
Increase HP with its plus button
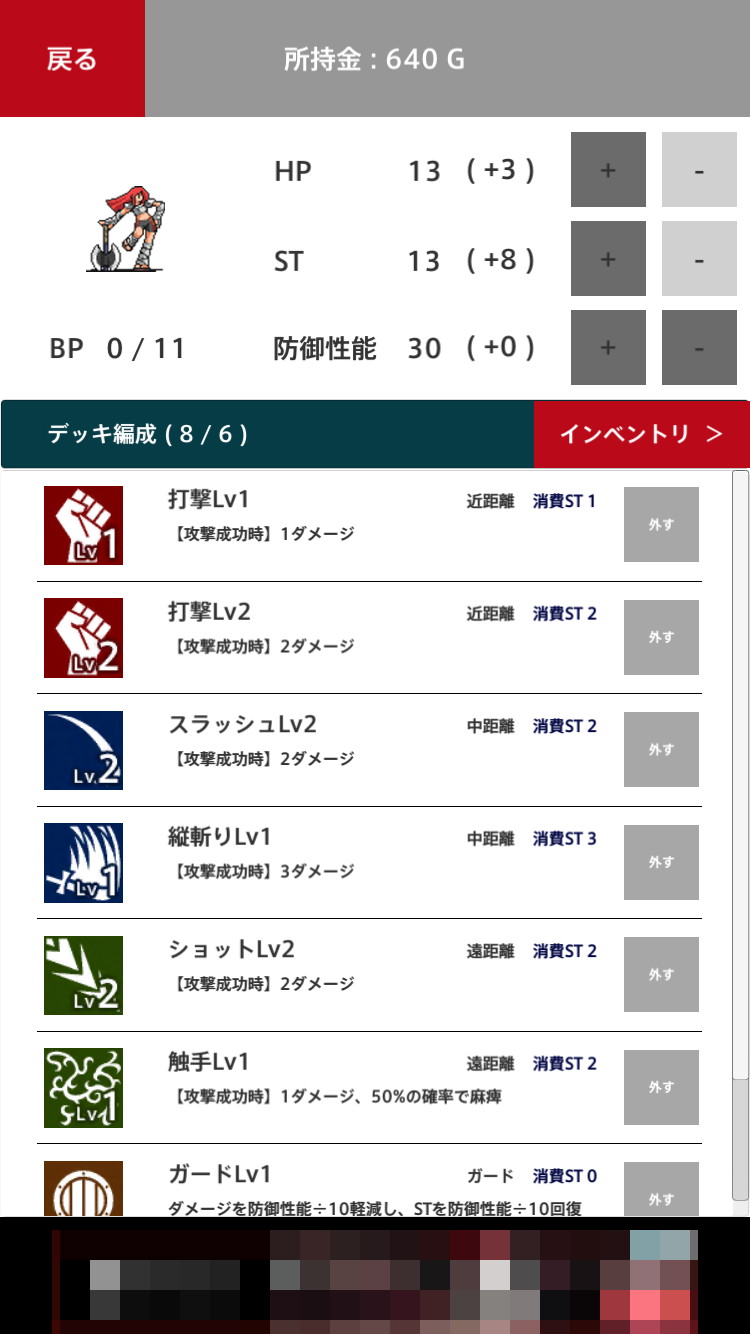(x=608, y=170)
